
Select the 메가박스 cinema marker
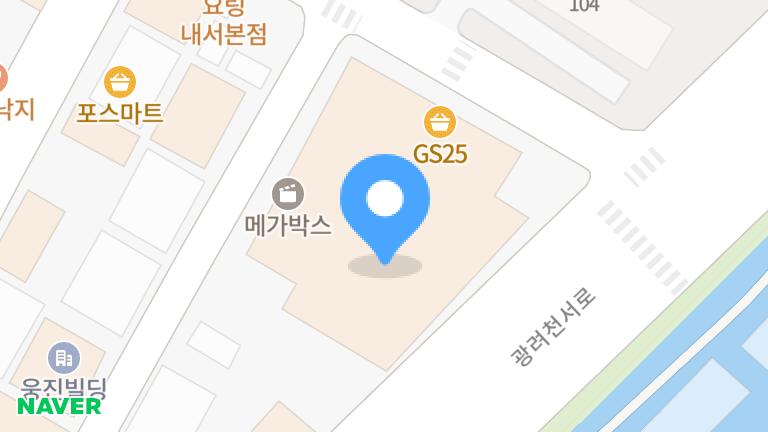tap(288, 193)
